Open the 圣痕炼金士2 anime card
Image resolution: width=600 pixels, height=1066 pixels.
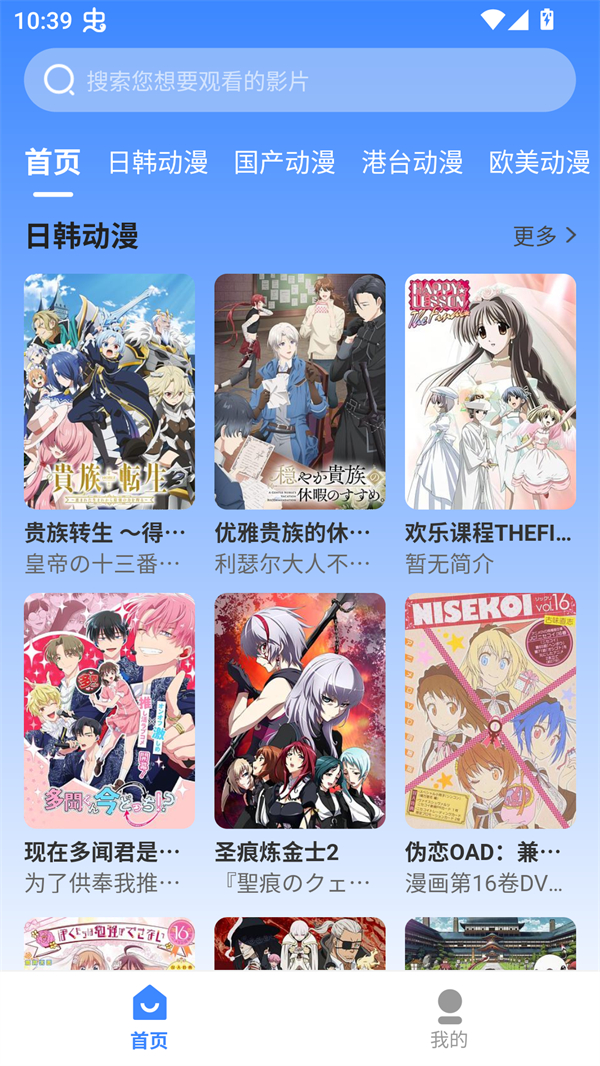300,711
